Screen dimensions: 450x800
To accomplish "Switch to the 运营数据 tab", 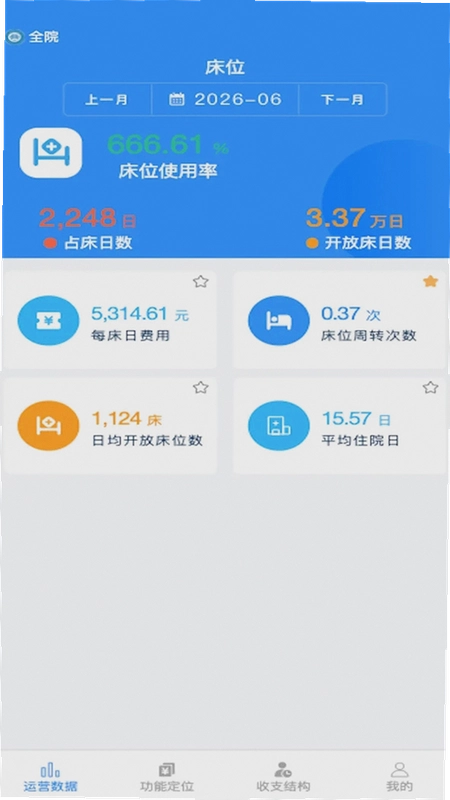I will (51, 777).
